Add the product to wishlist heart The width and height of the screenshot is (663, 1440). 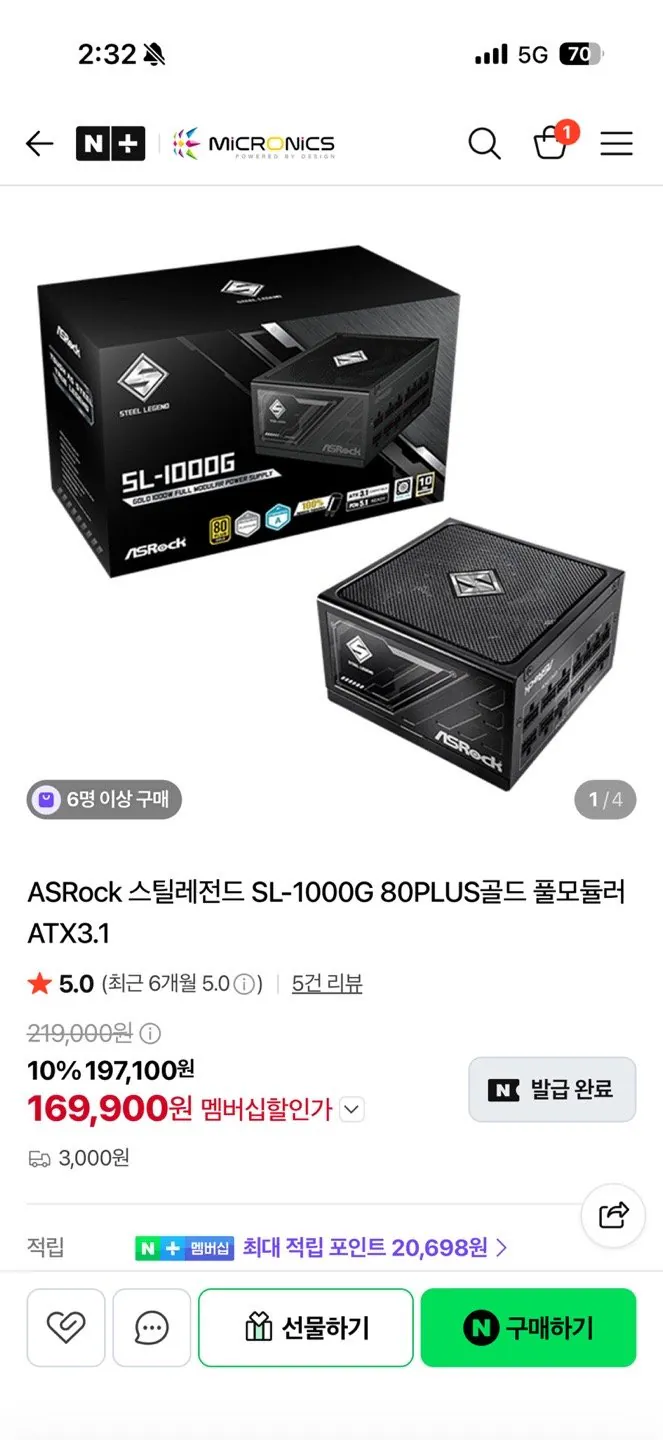(x=66, y=1328)
